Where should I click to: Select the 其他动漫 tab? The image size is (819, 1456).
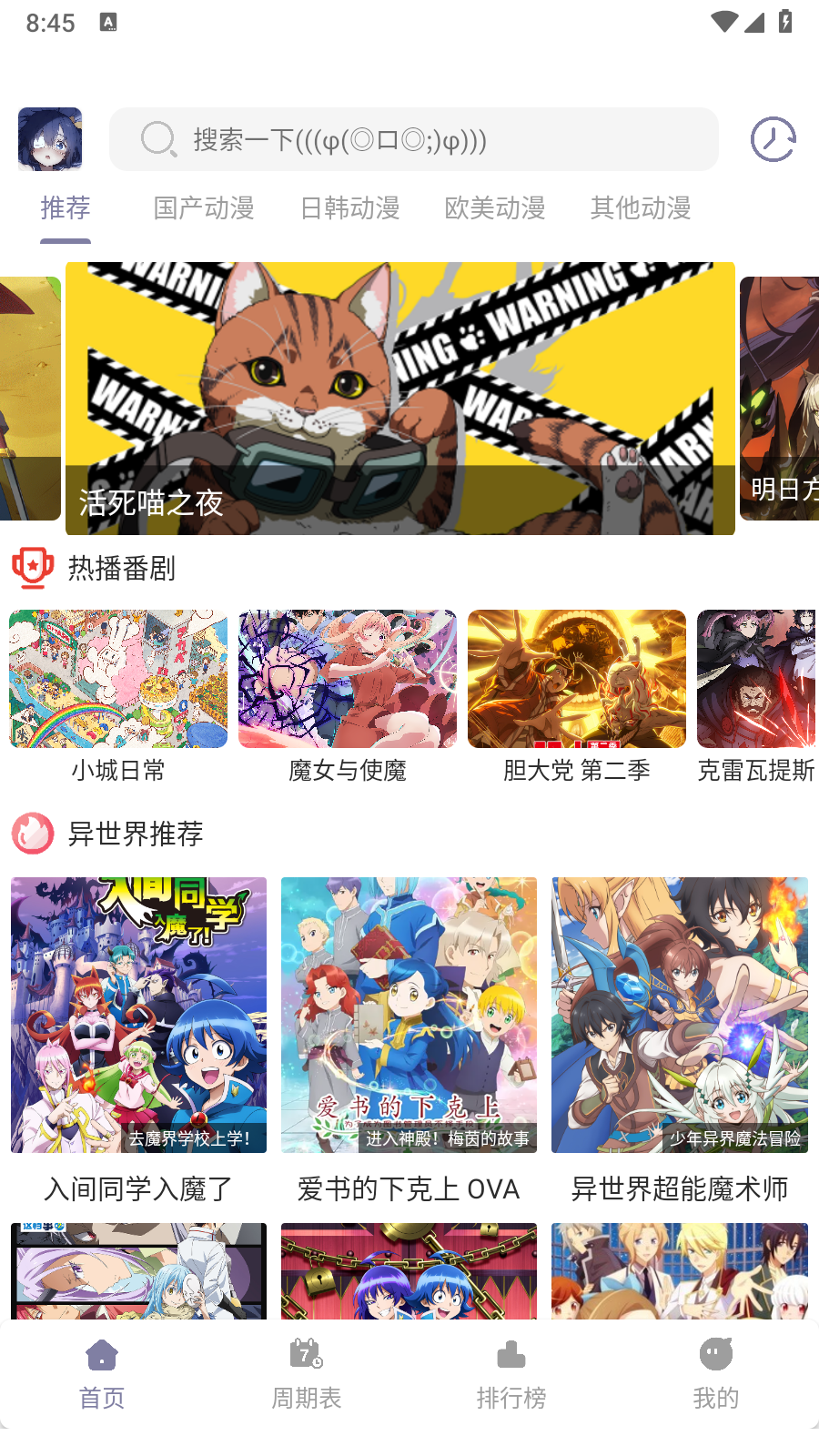pos(641,208)
